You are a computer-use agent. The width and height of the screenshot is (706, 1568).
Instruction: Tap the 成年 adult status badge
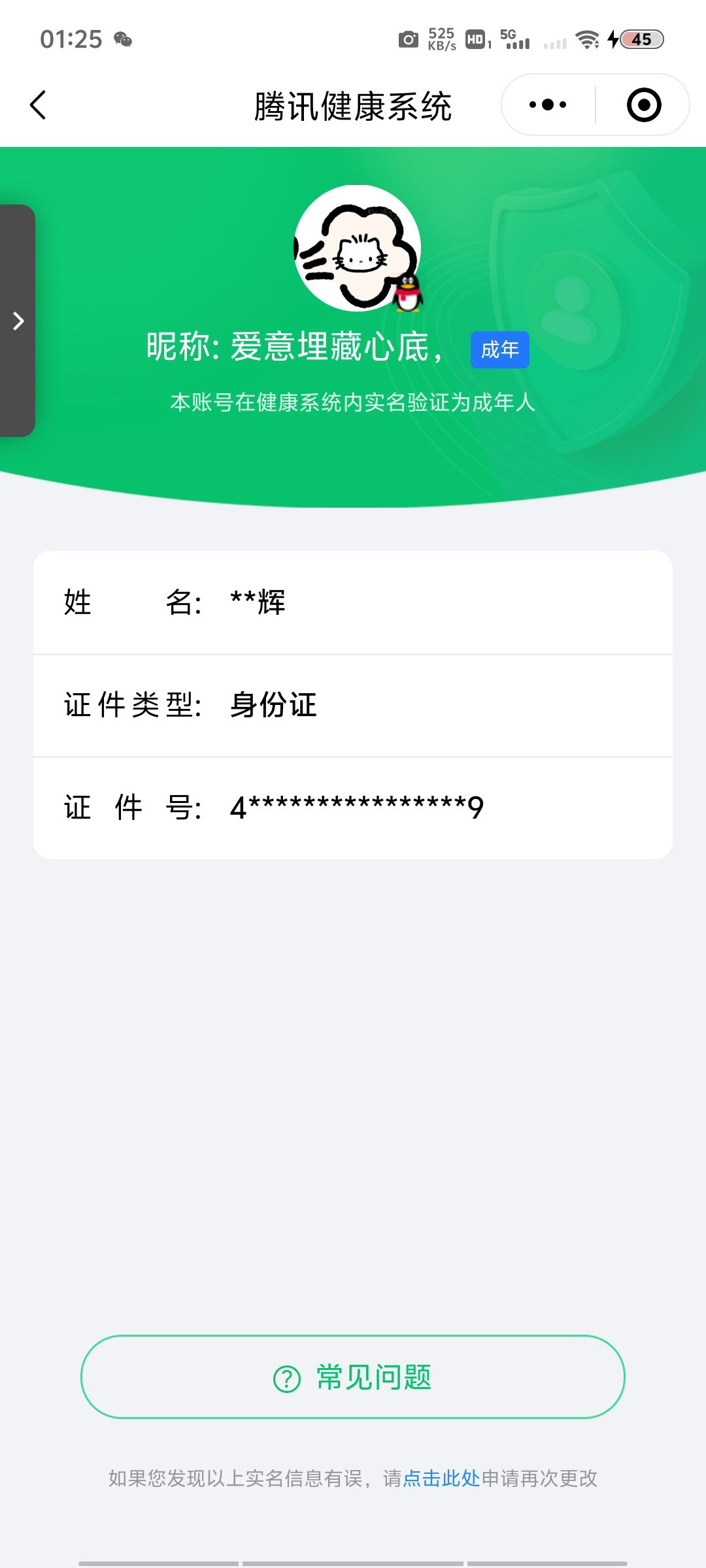(499, 350)
